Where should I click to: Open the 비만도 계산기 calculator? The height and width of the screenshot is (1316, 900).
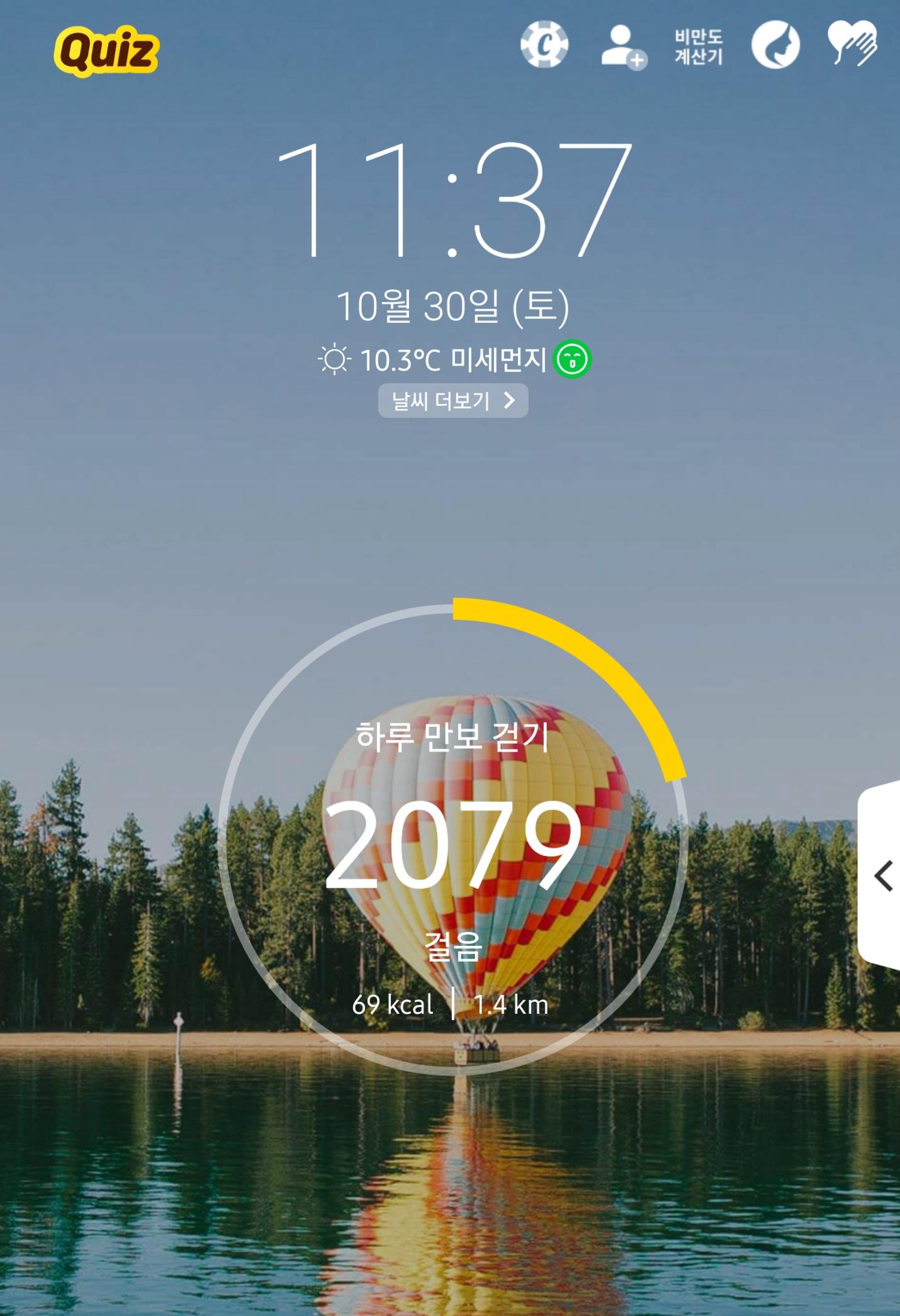(699, 47)
